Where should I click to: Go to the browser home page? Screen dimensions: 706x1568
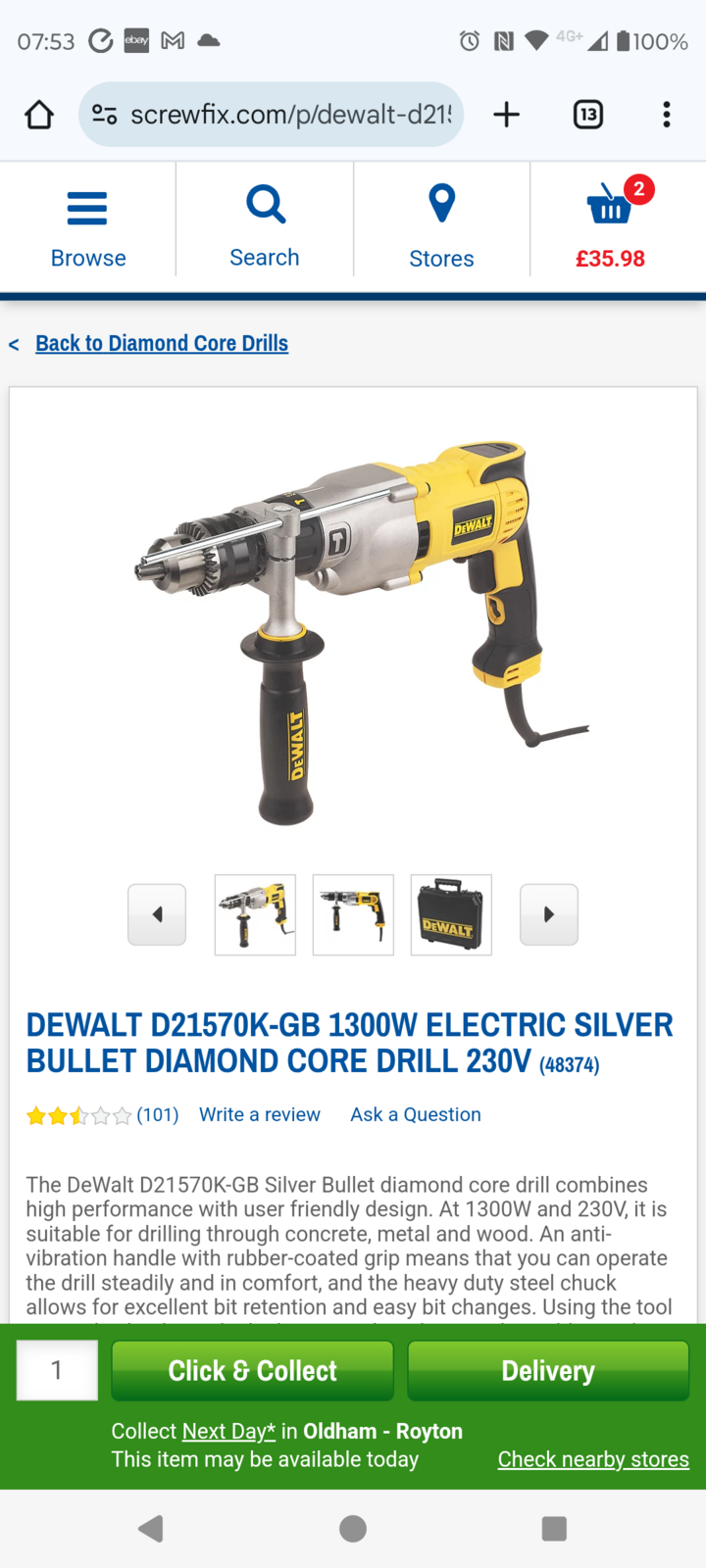click(39, 115)
